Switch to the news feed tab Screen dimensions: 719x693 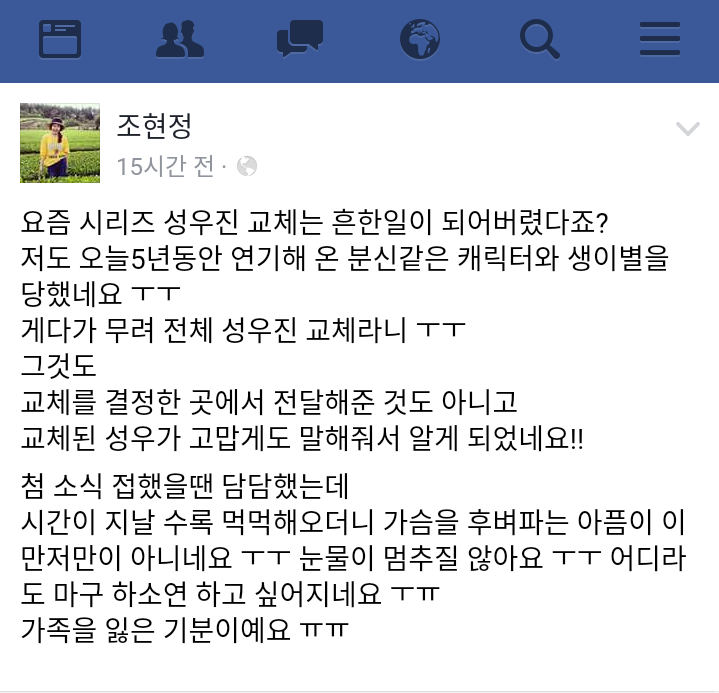point(60,40)
